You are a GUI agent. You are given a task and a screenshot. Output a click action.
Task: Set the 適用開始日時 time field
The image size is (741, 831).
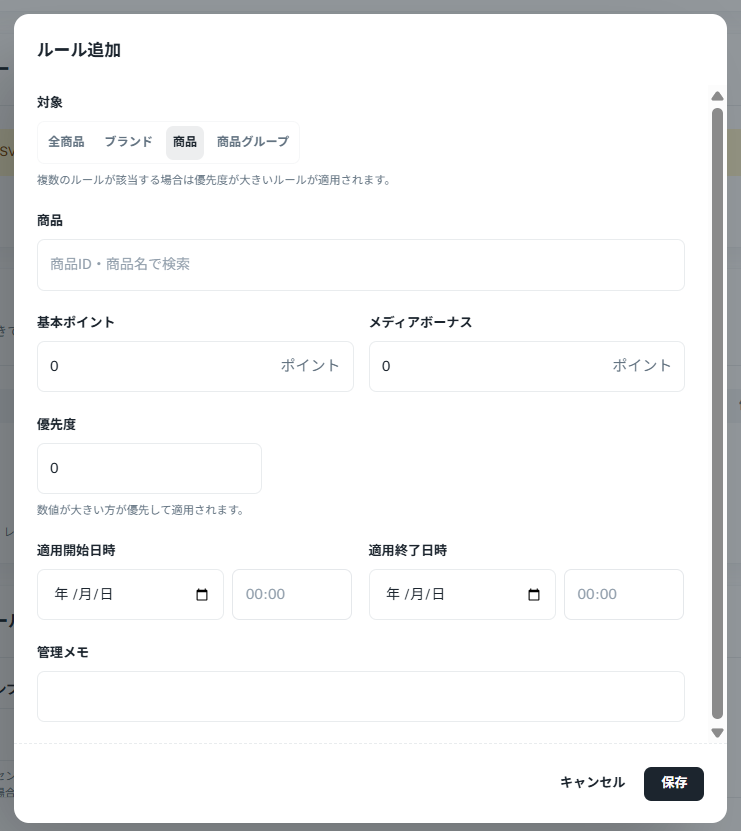pos(292,595)
